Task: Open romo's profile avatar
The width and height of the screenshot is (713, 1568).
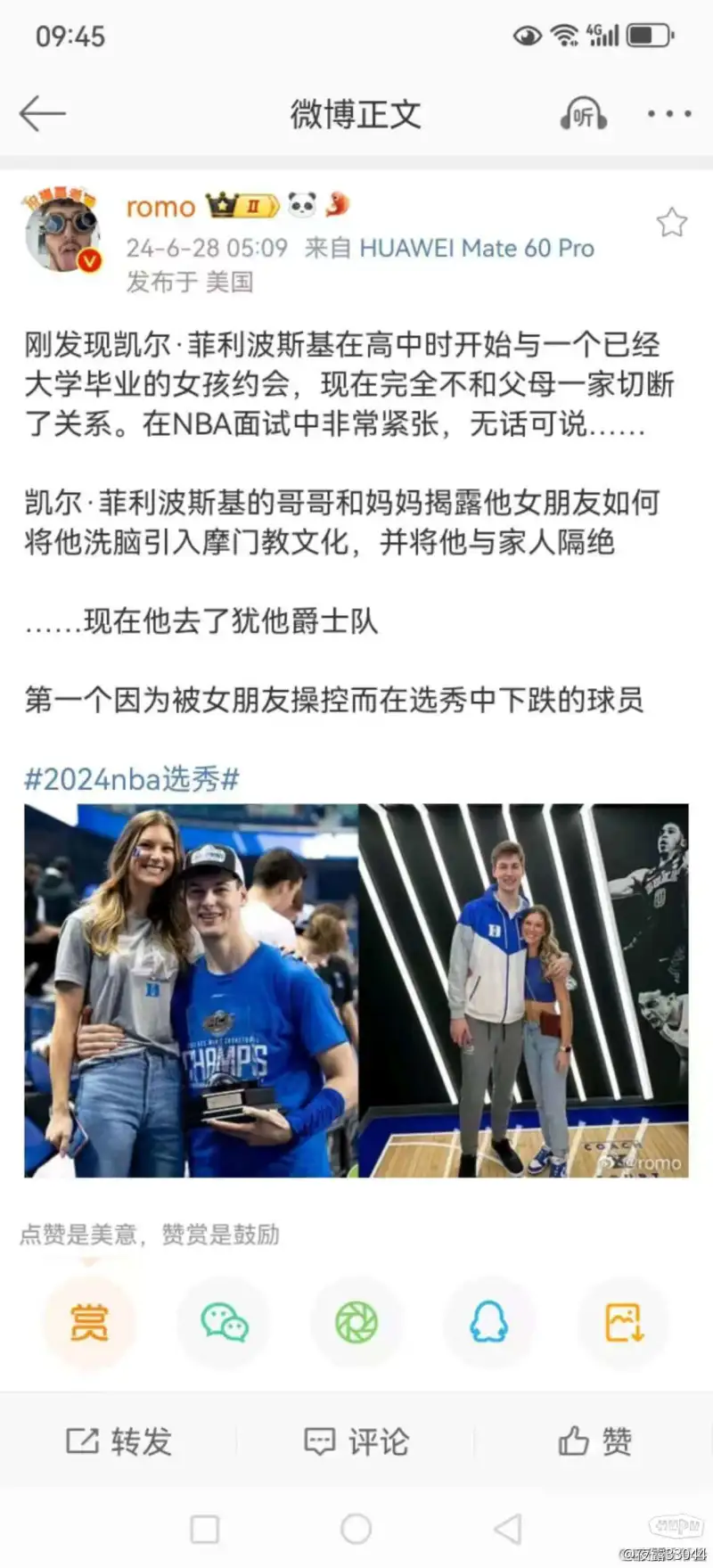Action: 62,230
